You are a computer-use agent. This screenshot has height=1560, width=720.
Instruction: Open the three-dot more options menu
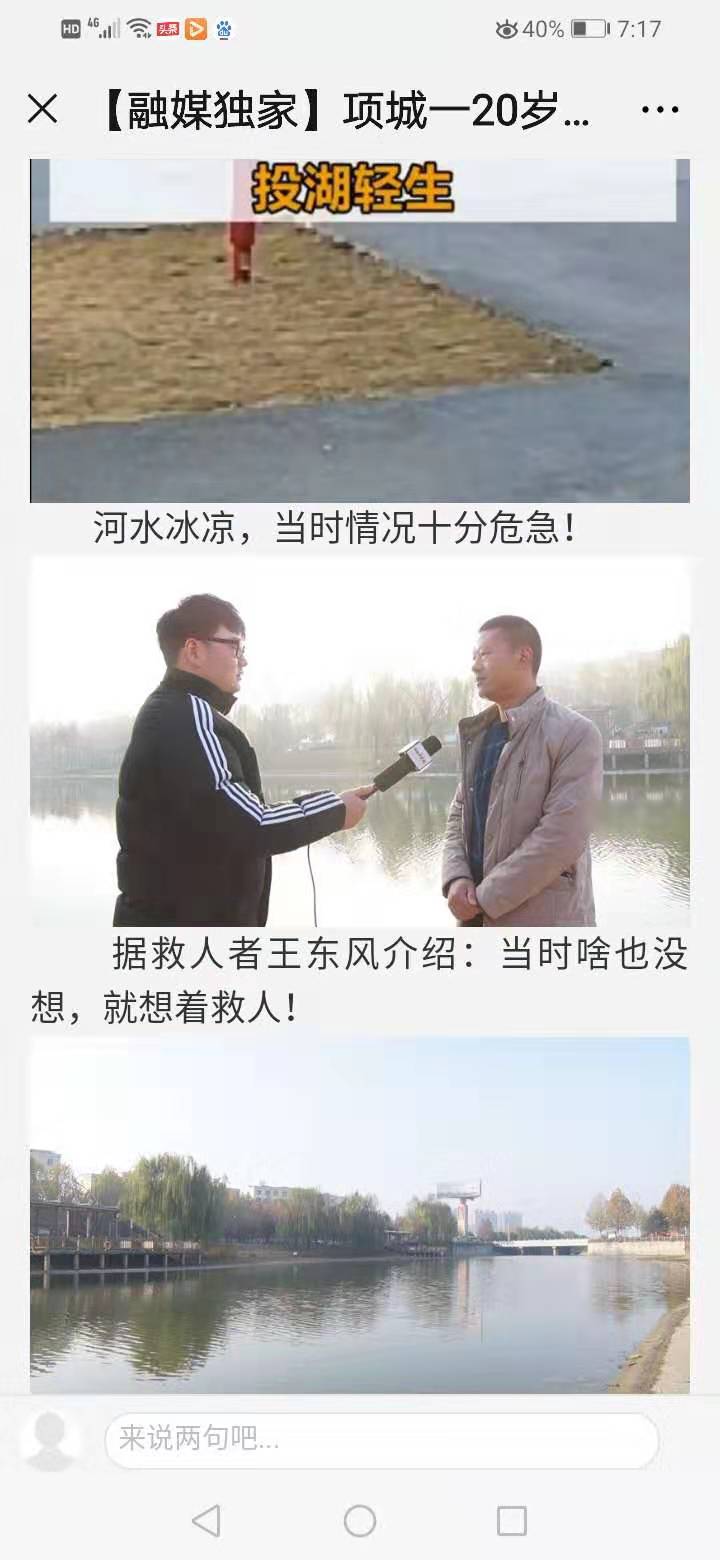point(660,110)
